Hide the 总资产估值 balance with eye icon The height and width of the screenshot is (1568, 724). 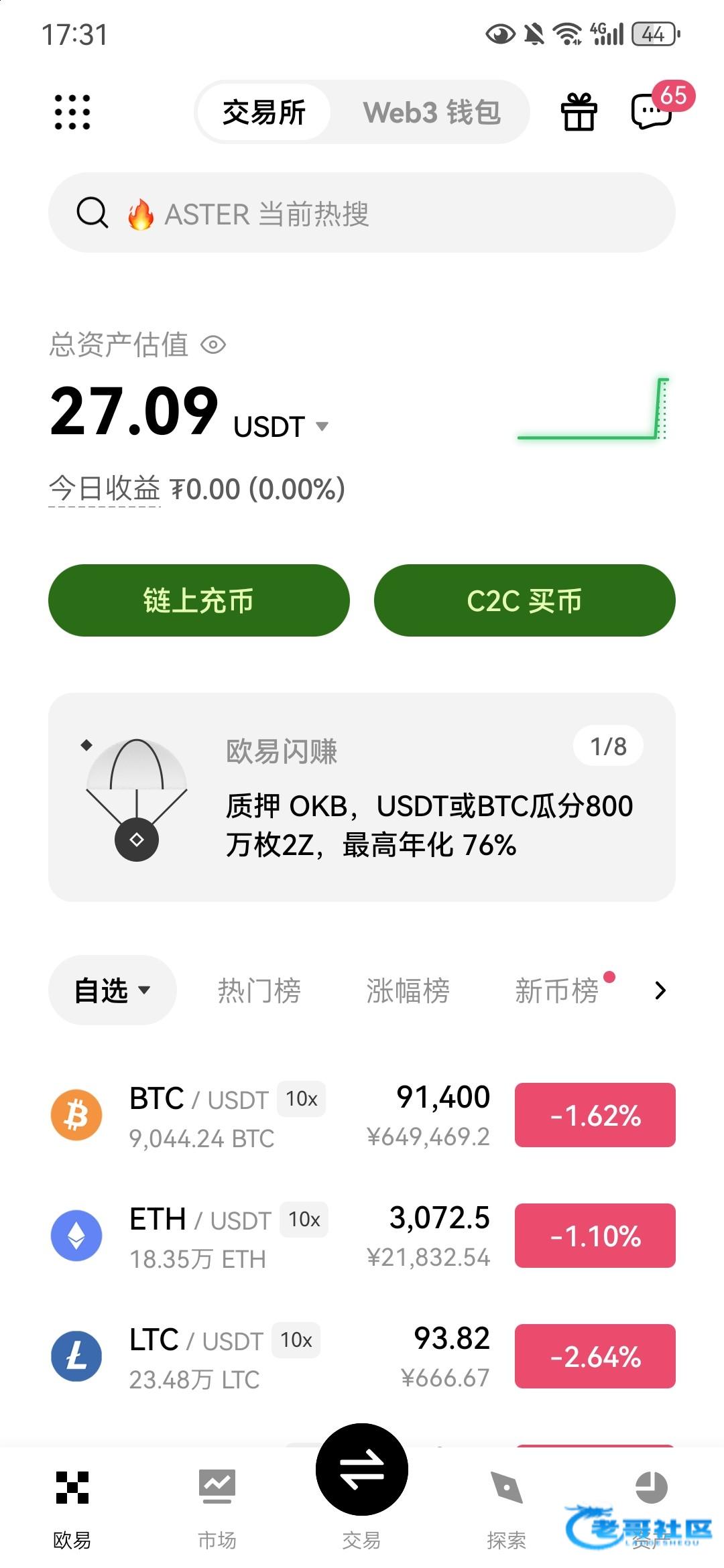213,345
